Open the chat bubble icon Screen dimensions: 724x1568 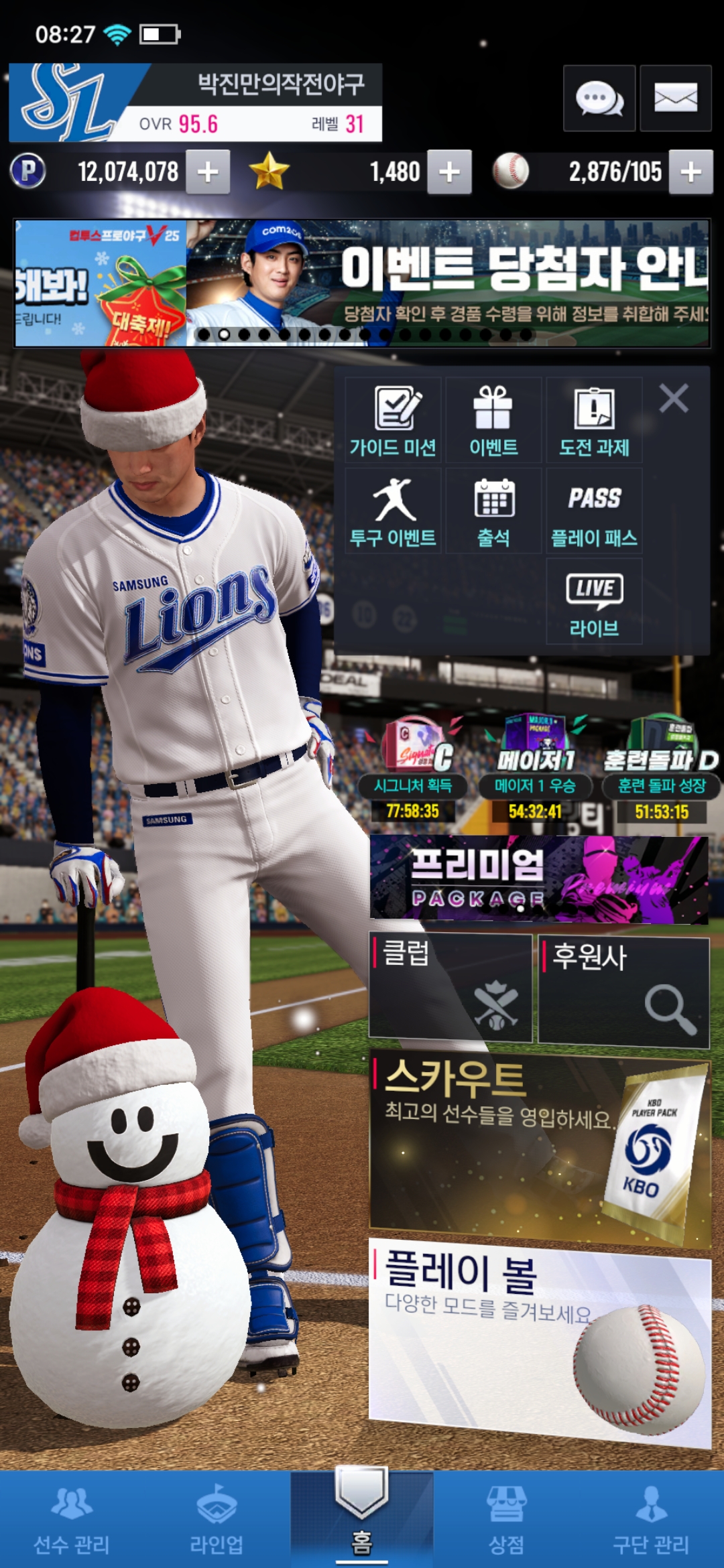coord(599,99)
